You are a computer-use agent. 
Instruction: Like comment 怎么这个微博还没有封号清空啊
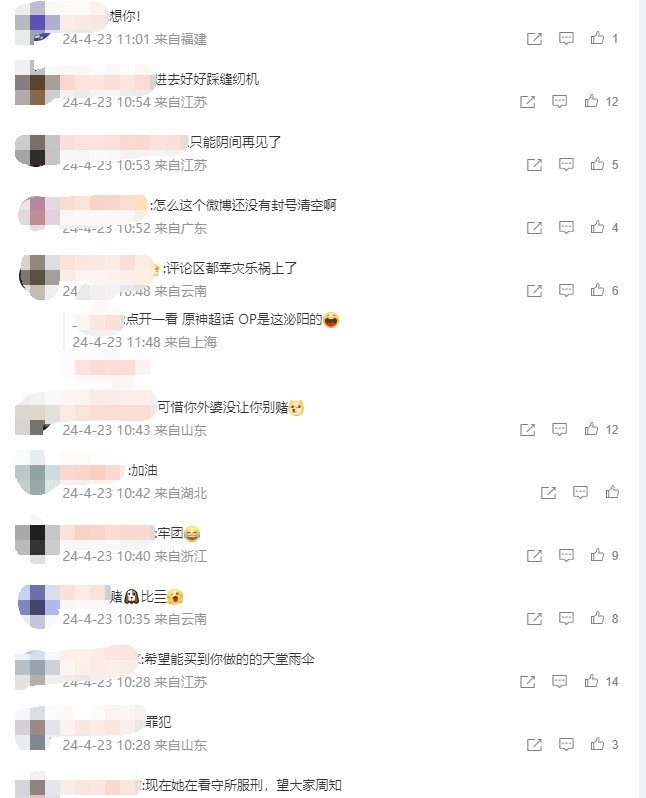[597, 227]
